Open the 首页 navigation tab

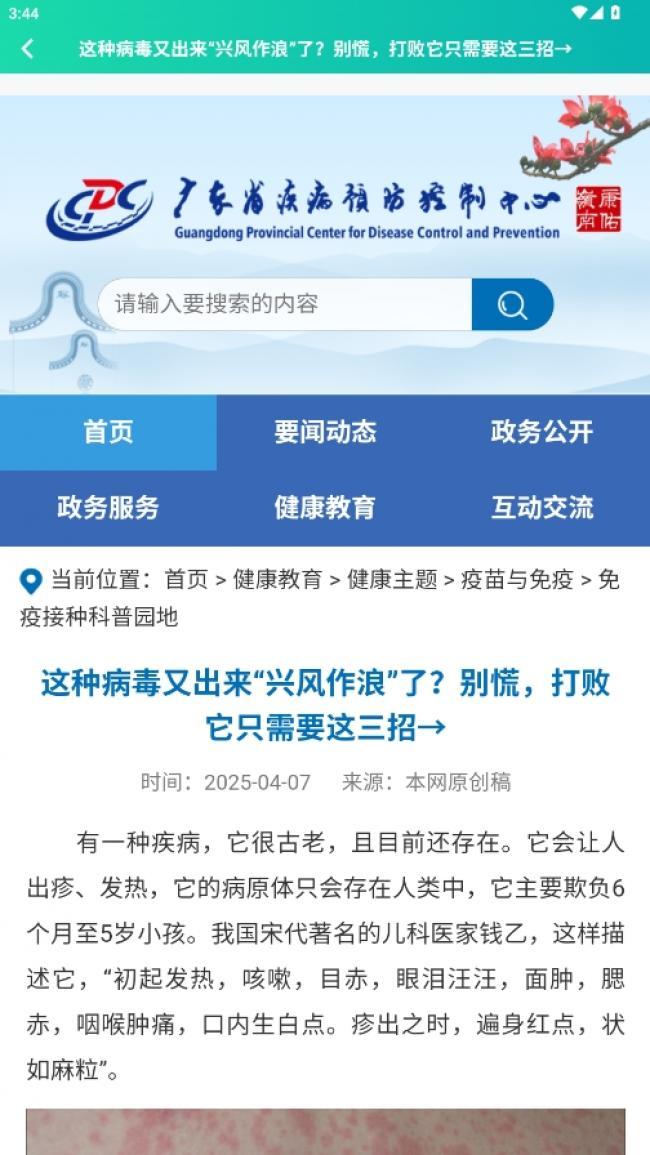[x=108, y=432]
